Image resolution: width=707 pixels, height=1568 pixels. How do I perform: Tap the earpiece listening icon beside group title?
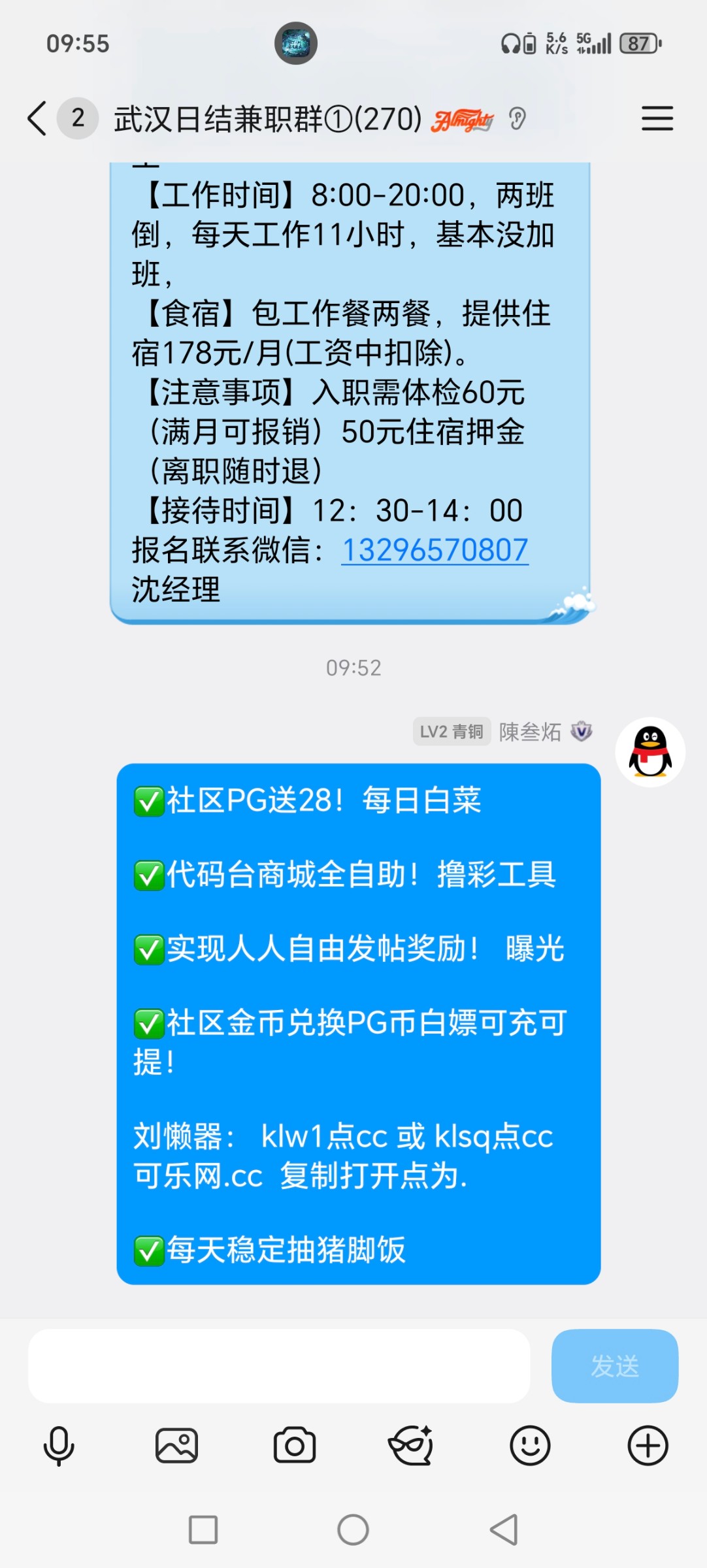pos(518,118)
